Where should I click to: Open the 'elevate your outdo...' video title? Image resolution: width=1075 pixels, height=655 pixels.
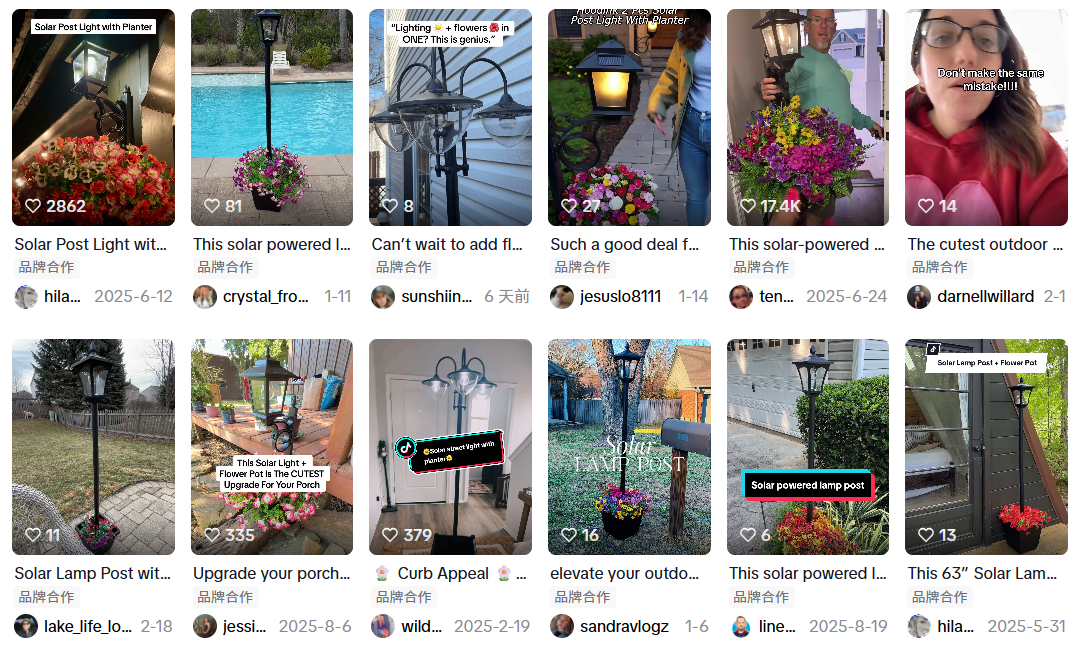coord(624,574)
